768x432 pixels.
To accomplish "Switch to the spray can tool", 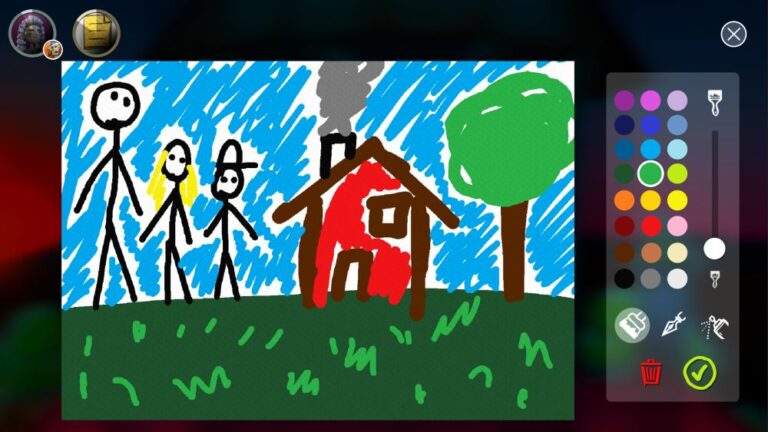I will tap(714, 325).
